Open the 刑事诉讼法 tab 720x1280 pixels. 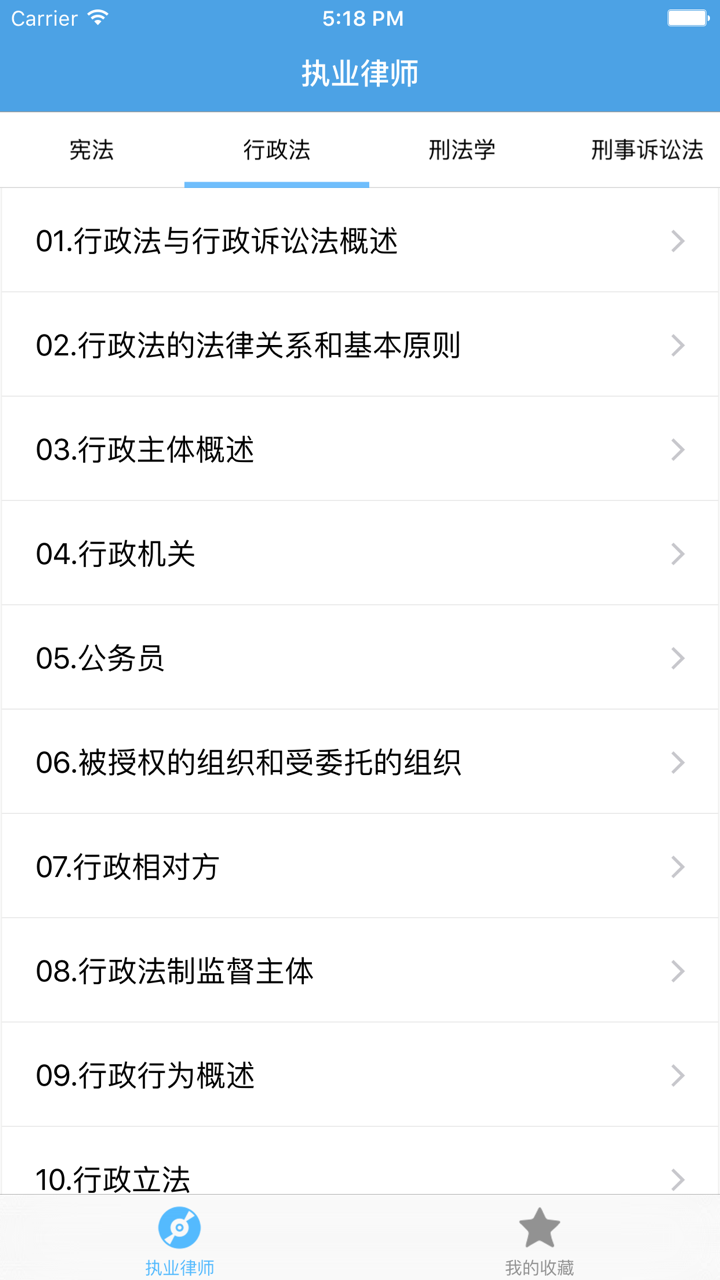point(645,150)
